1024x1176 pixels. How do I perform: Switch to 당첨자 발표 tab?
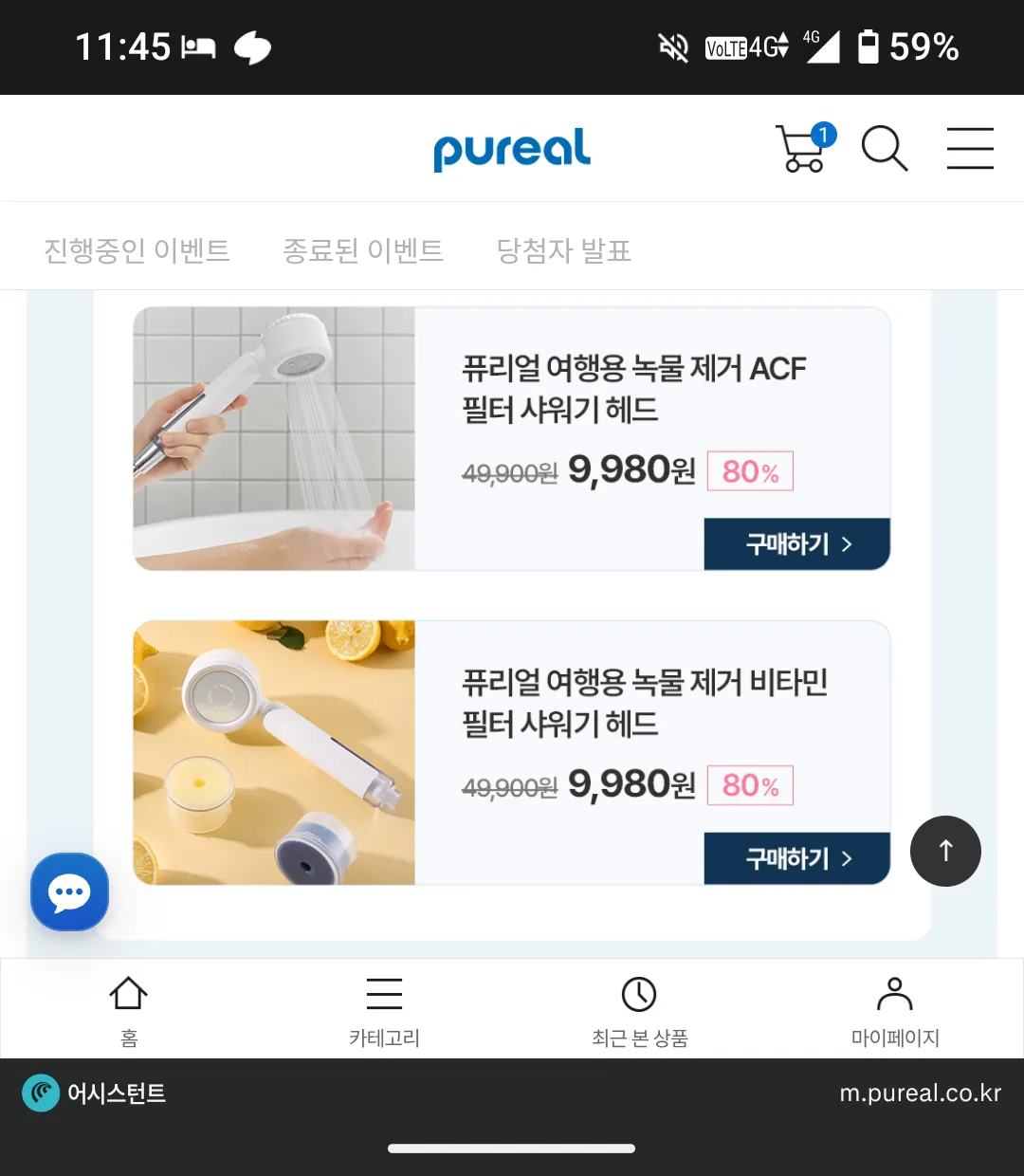pyautogui.click(x=564, y=250)
